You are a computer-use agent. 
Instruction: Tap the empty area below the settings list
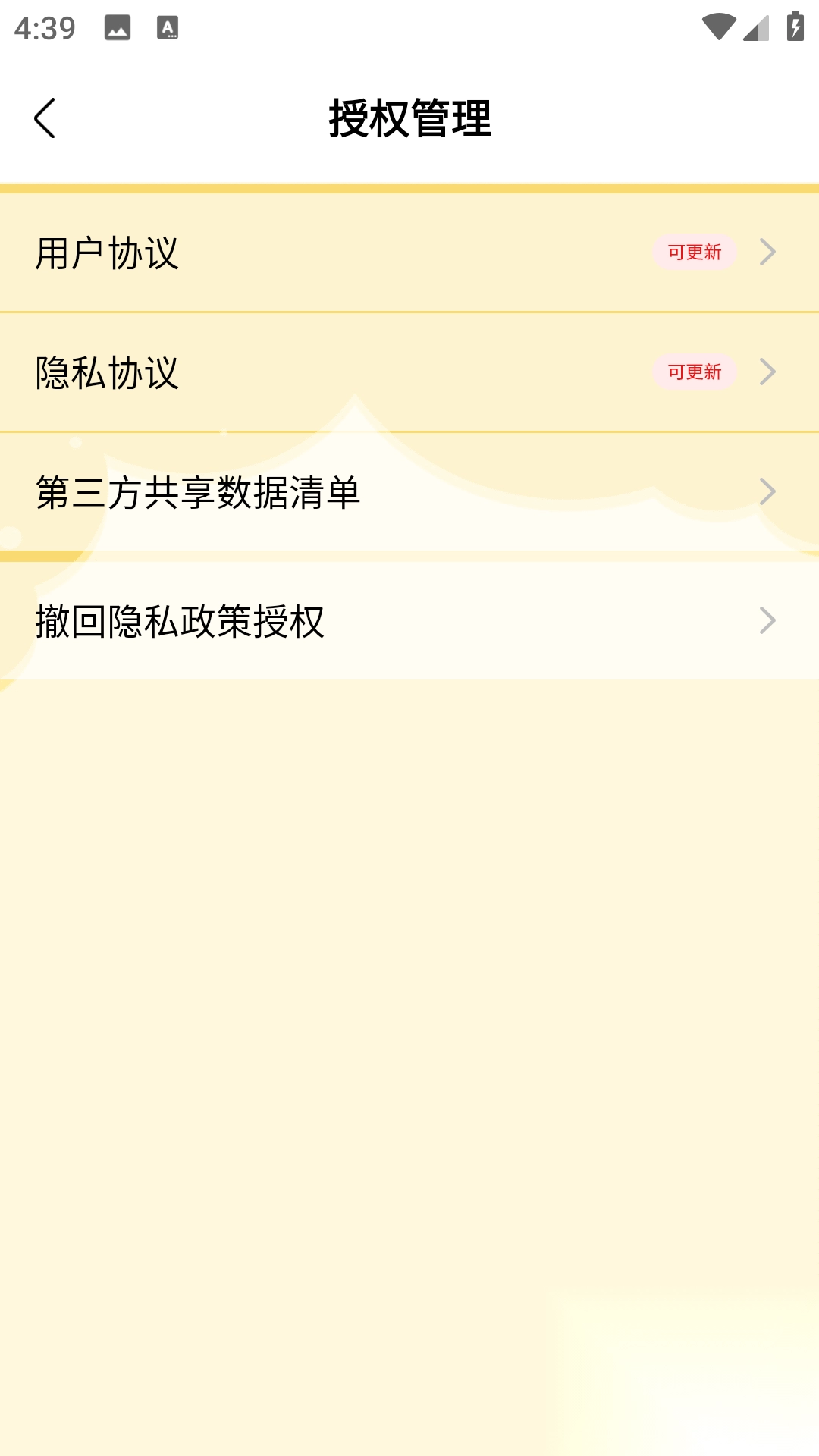click(x=409, y=986)
